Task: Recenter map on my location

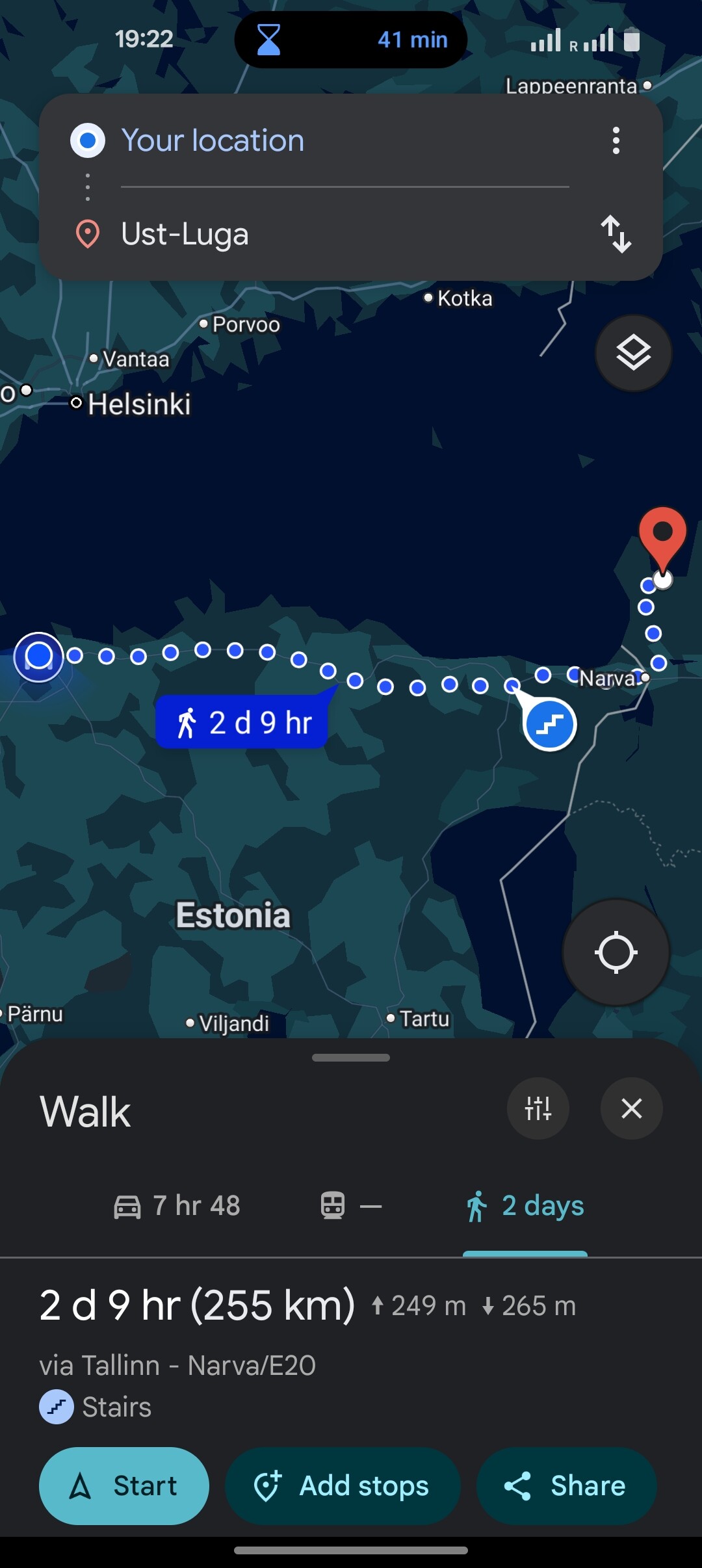Action: coord(616,952)
